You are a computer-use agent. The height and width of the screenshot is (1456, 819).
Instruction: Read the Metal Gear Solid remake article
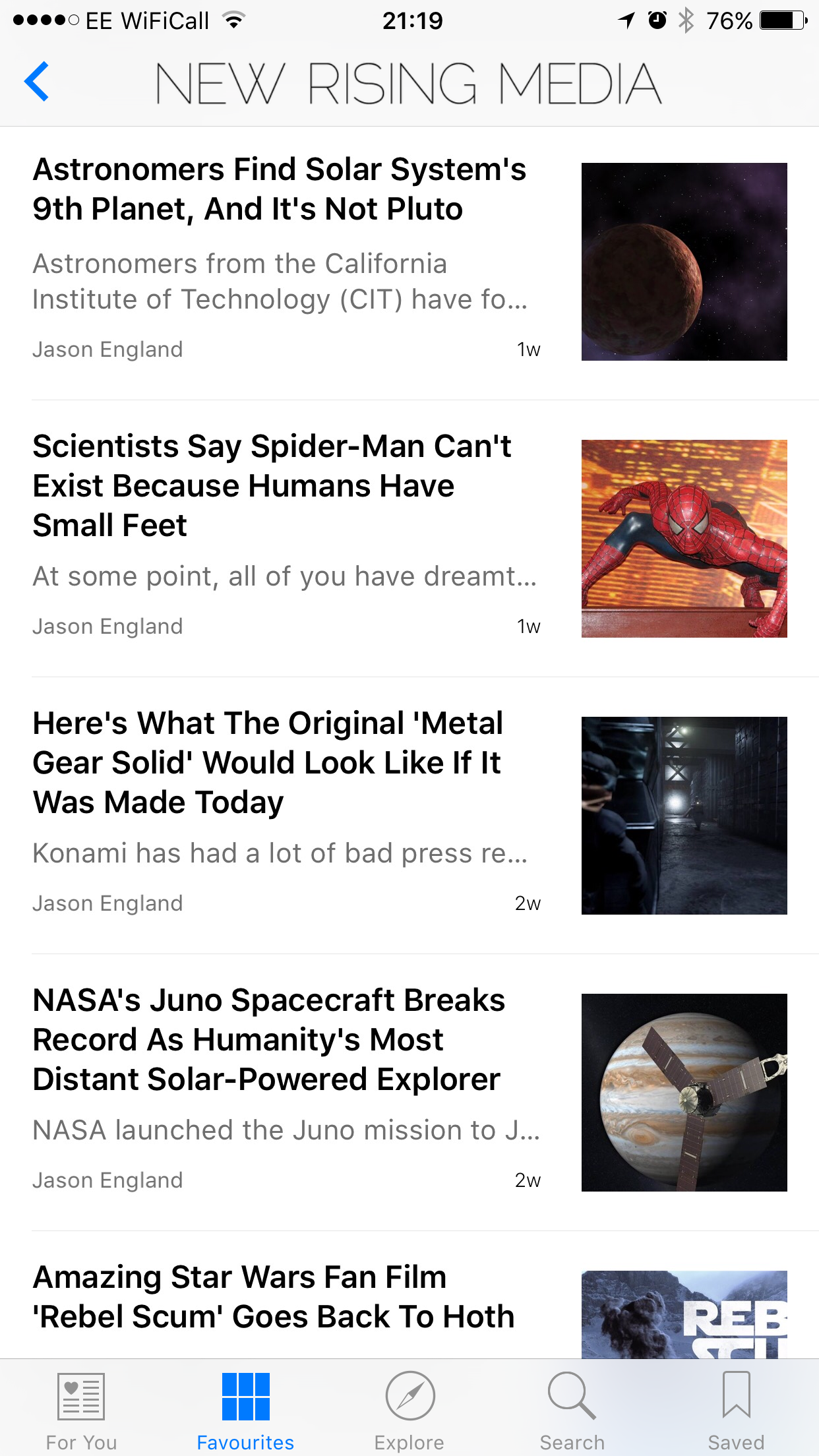[409, 816]
